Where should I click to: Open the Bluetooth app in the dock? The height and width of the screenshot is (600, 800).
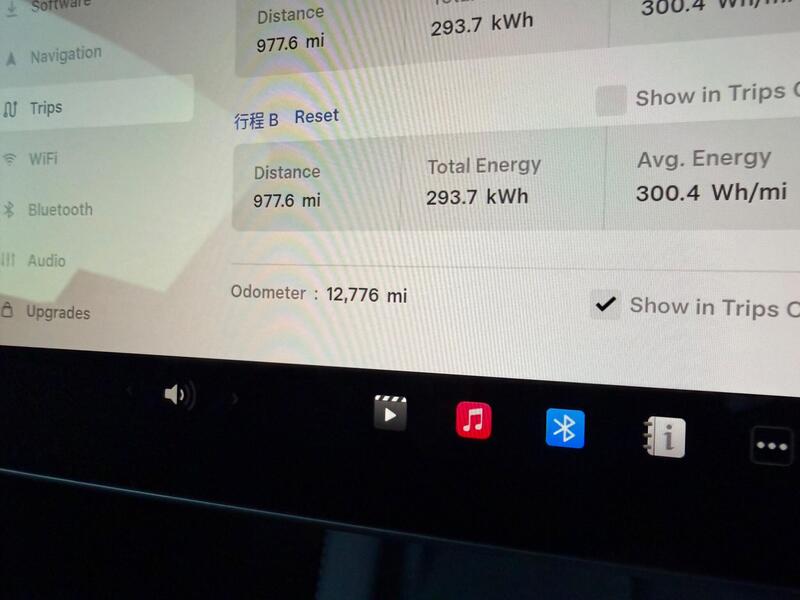click(x=565, y=428)
